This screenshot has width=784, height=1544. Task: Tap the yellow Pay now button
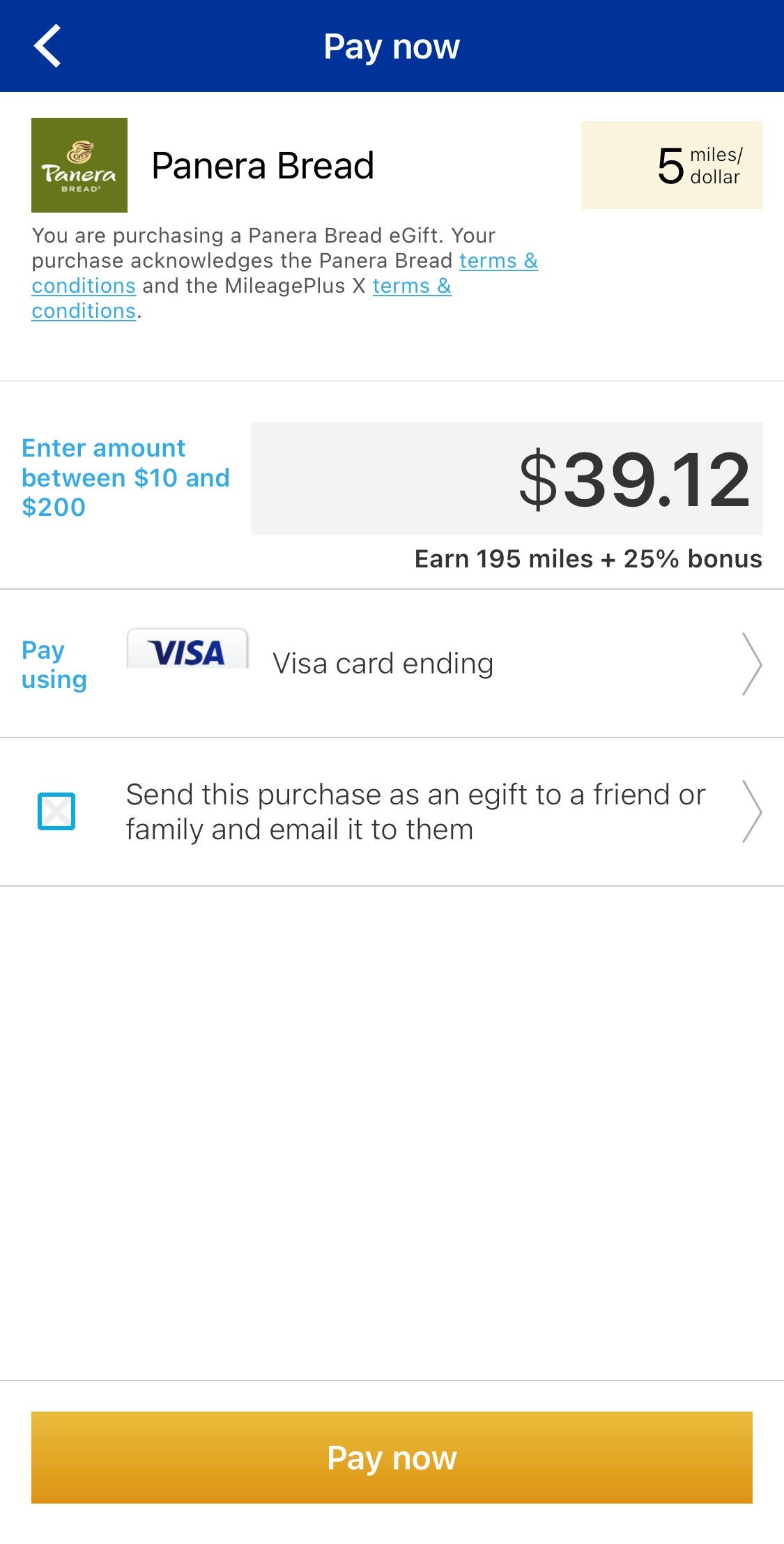click(x=392, y=1457)
